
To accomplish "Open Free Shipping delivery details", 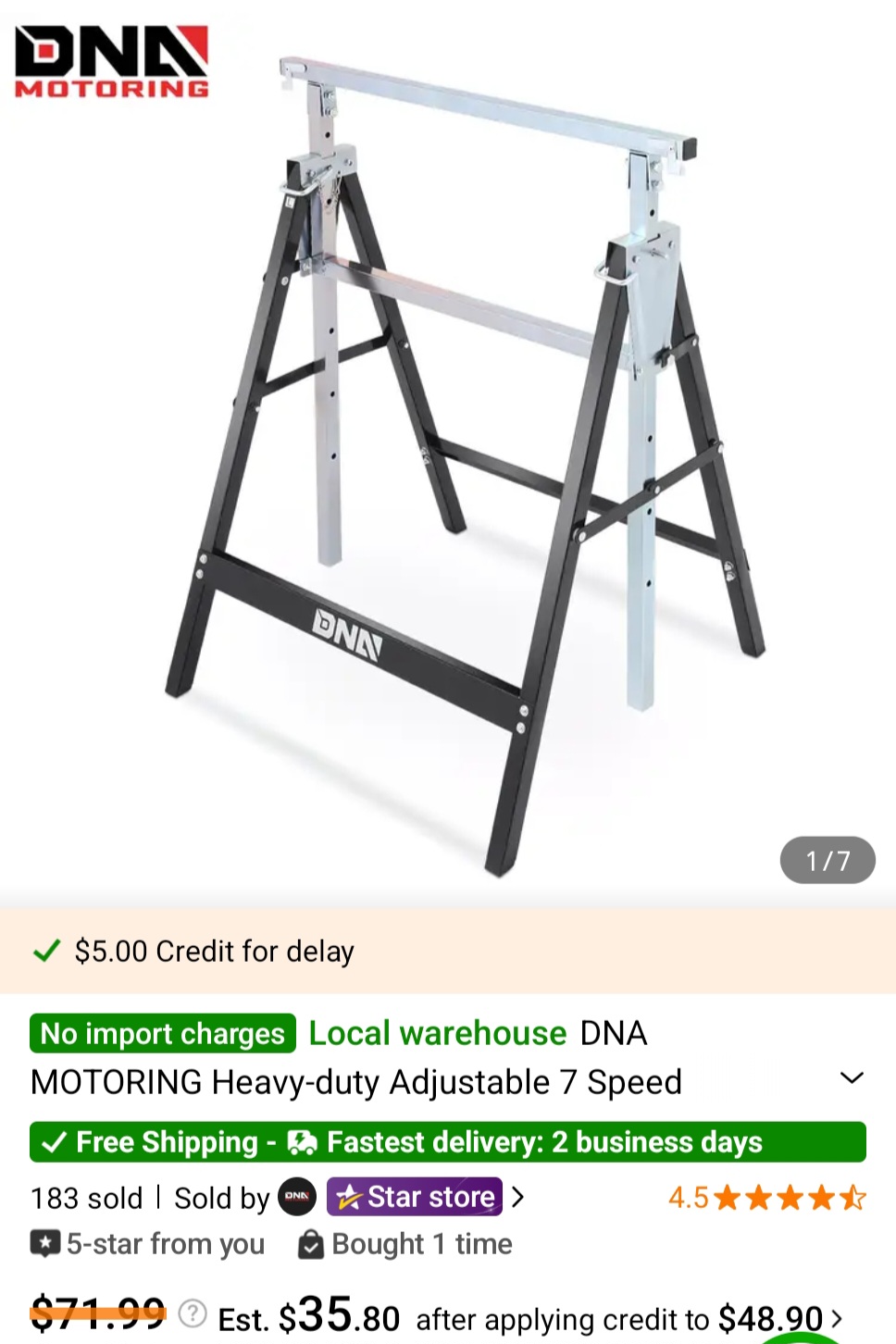I will point(447,1142).
